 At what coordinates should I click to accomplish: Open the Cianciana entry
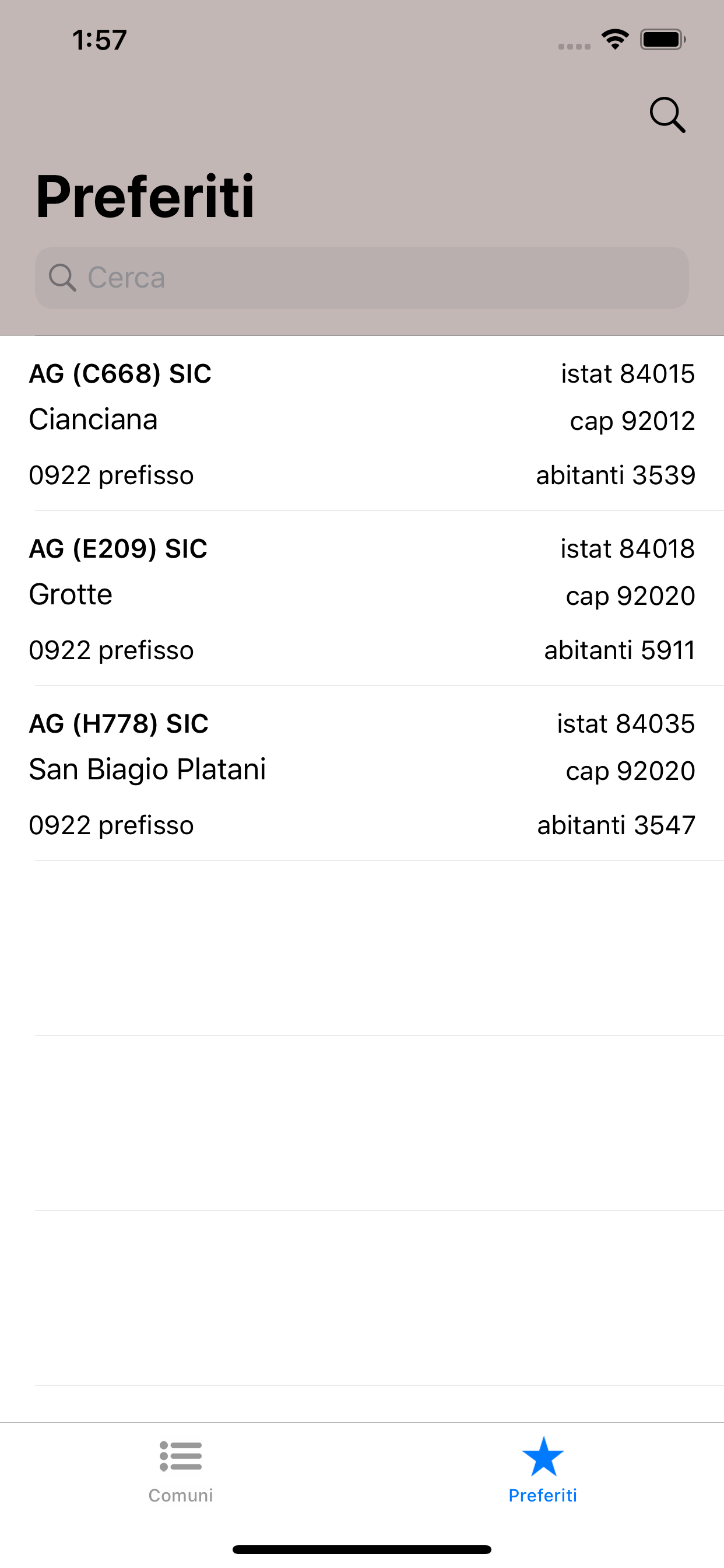pos(362,423)
